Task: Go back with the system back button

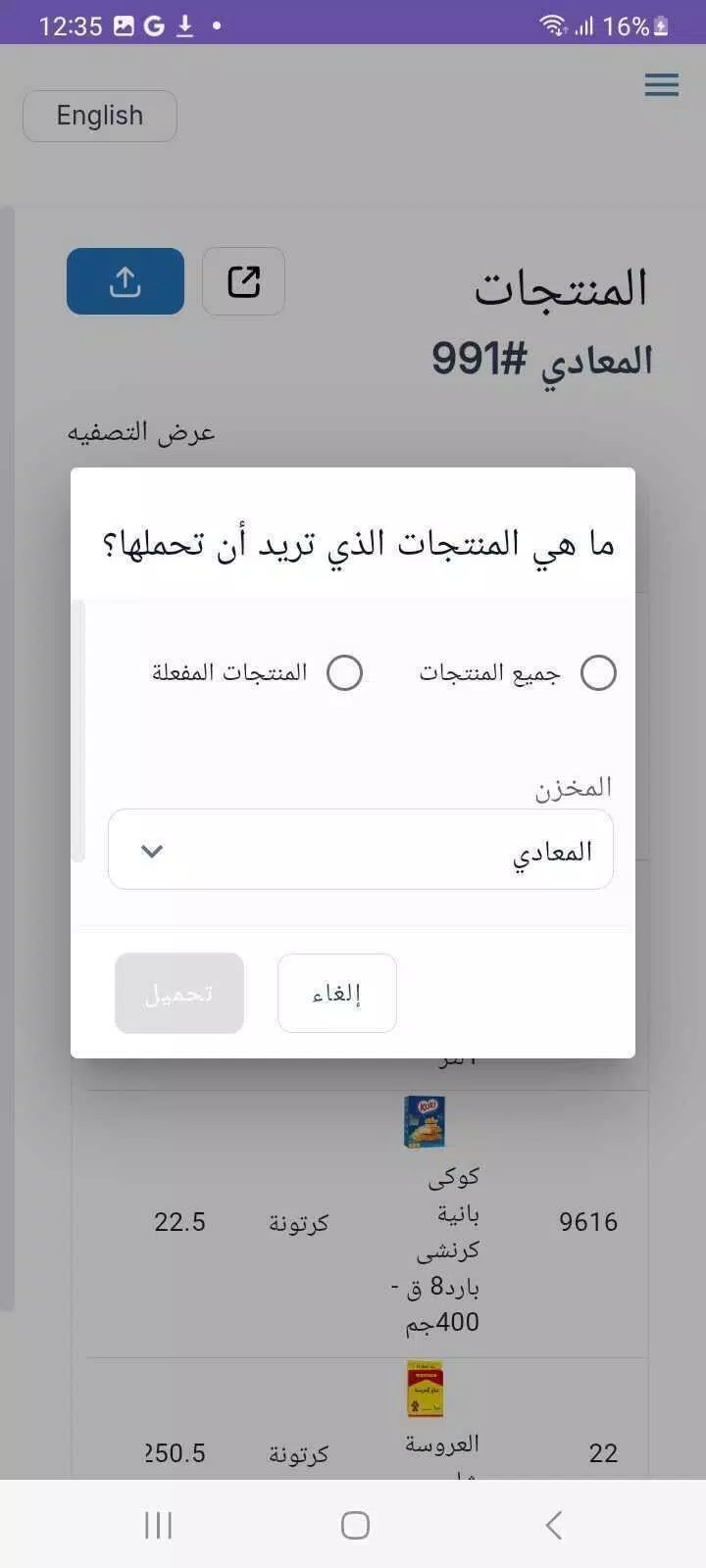Action: pos(553,1525)
